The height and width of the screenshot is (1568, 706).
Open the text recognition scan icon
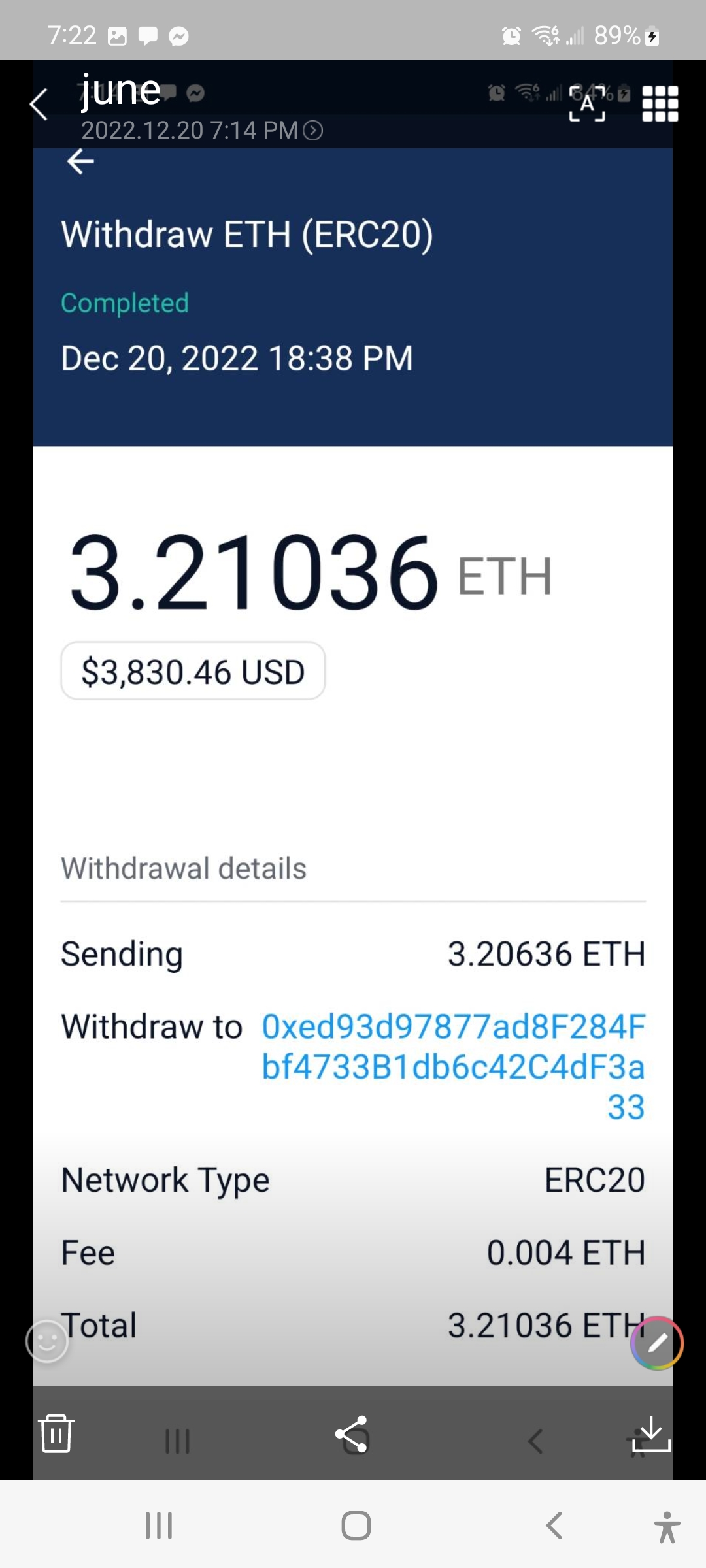pos(587,103)
